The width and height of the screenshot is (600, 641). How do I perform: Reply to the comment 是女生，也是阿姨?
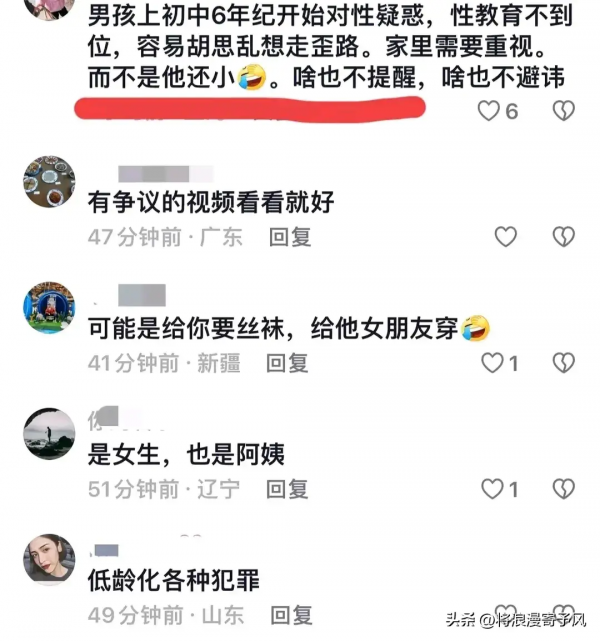(287, 489)
